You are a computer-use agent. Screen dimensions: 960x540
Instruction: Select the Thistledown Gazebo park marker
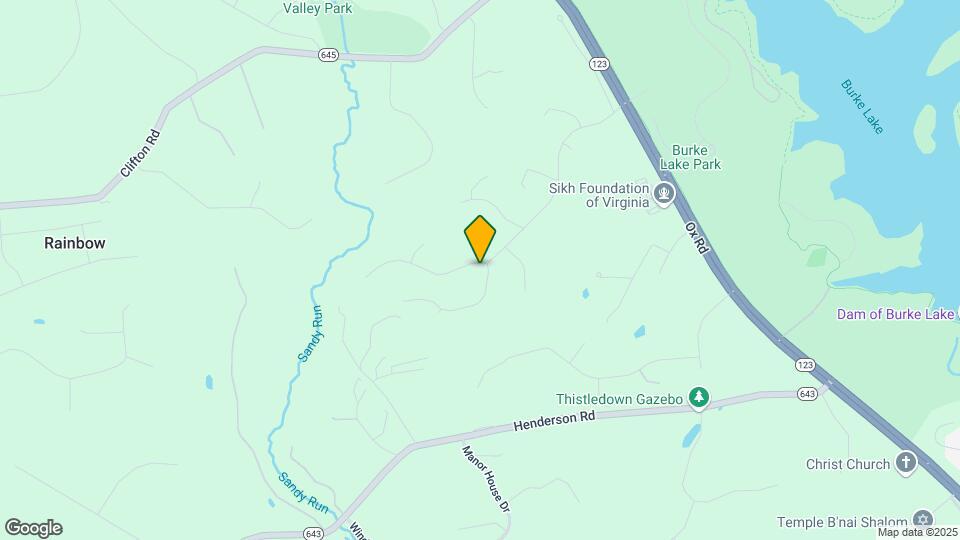pyautogui.click(x=700, y=399)
